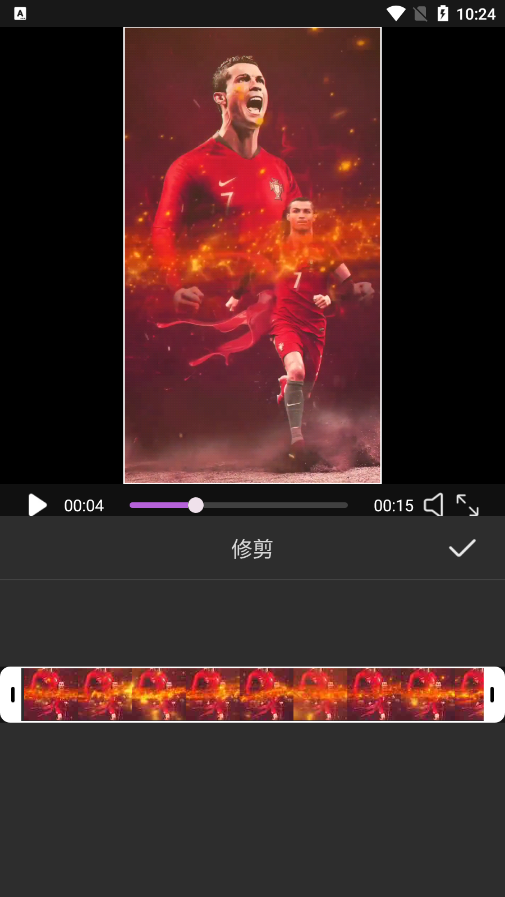Screen dimensions: 505x897
Task: Tap the right trim handle
Action: click(x=493, y=694)
